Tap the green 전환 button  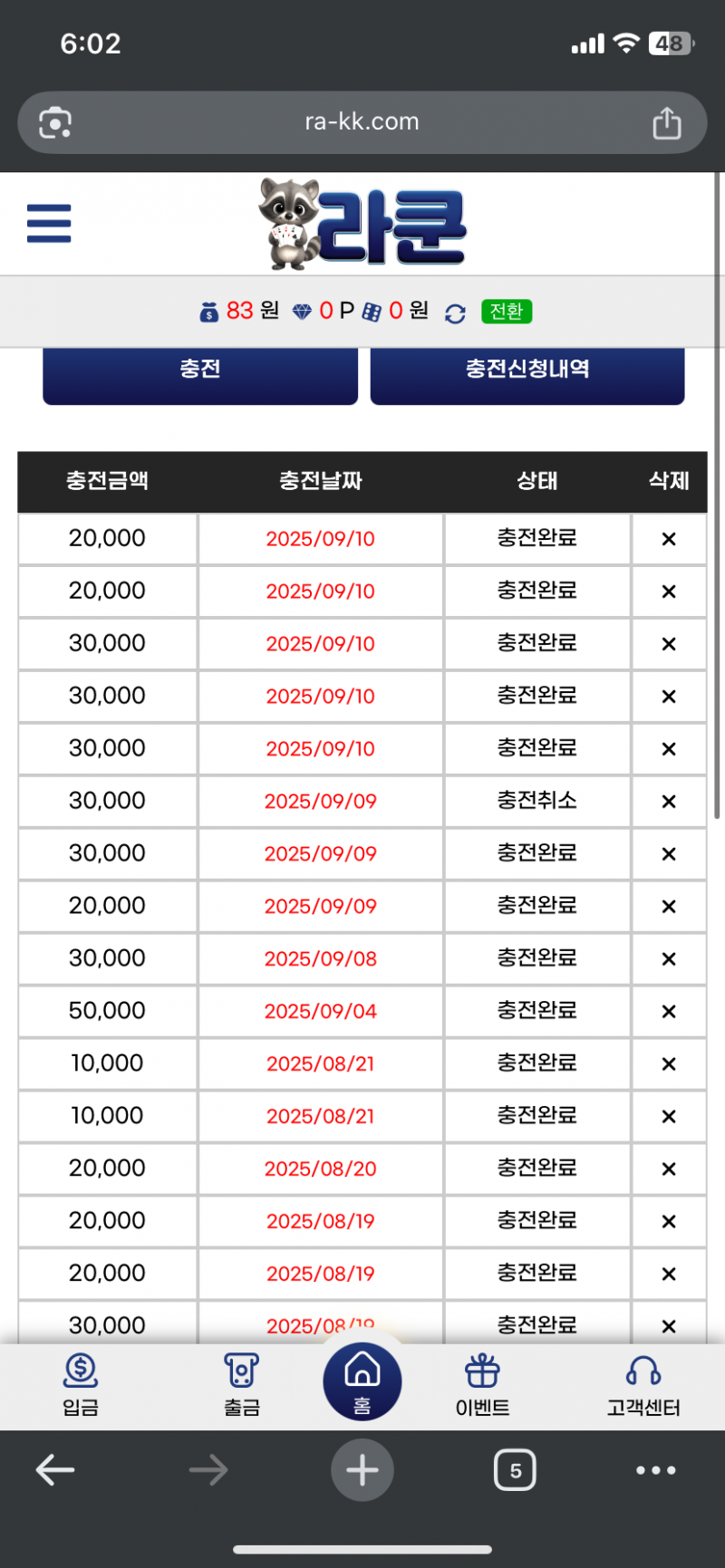pyautogui.click(x=507, y=312)
